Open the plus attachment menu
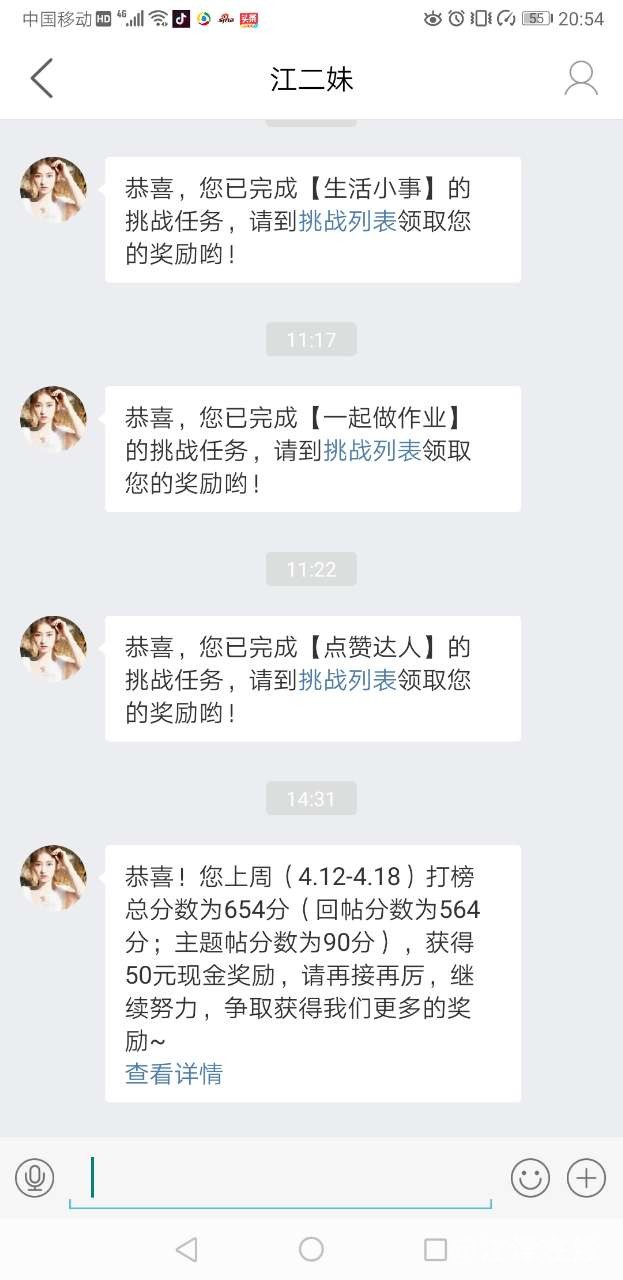Image resolution: width=623 pixels, height=1280 pixels. (x=586, y=1178)
